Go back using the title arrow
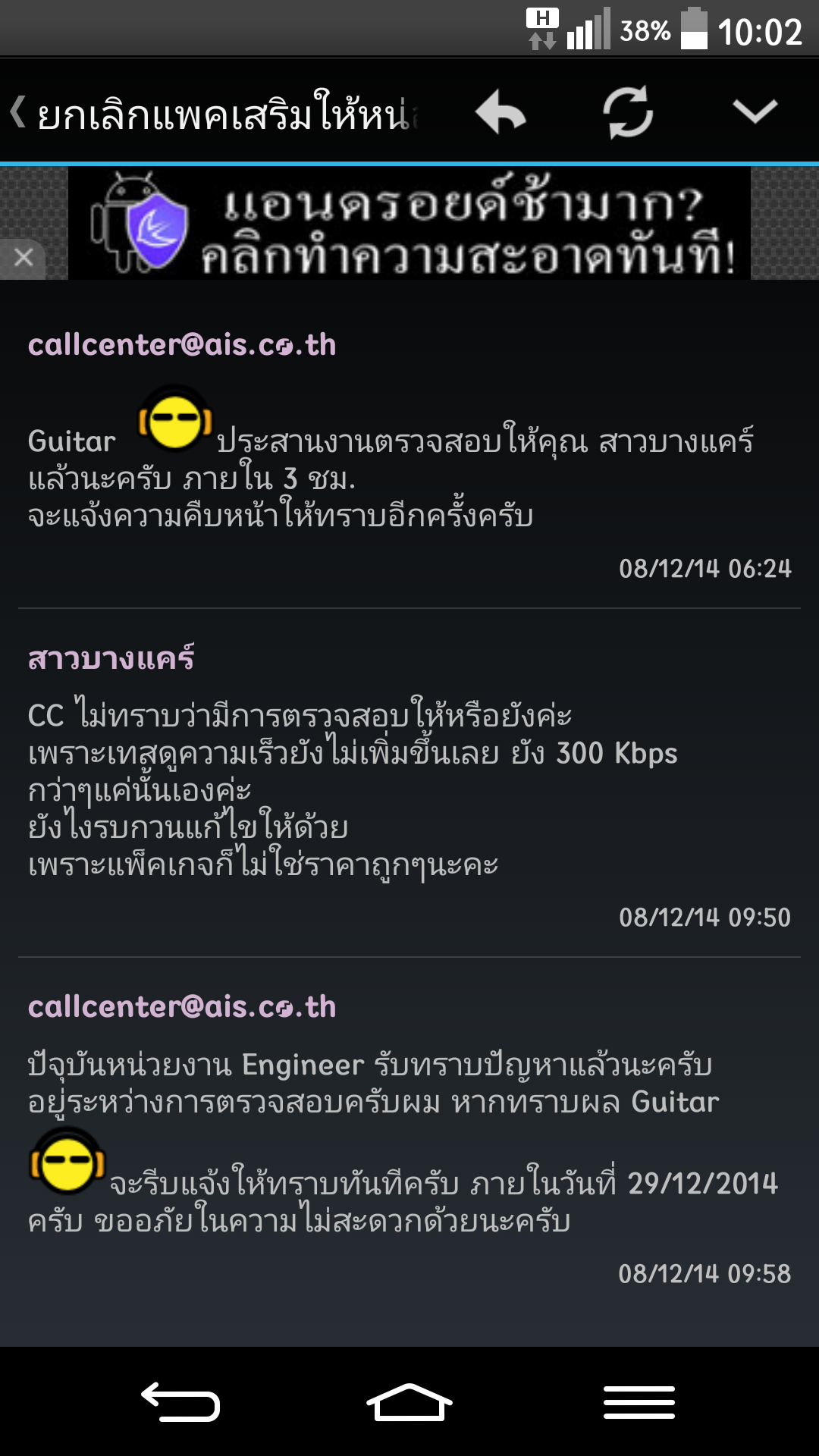The width and height of the screenshot is (819, 1456). (x=18, y=112)
